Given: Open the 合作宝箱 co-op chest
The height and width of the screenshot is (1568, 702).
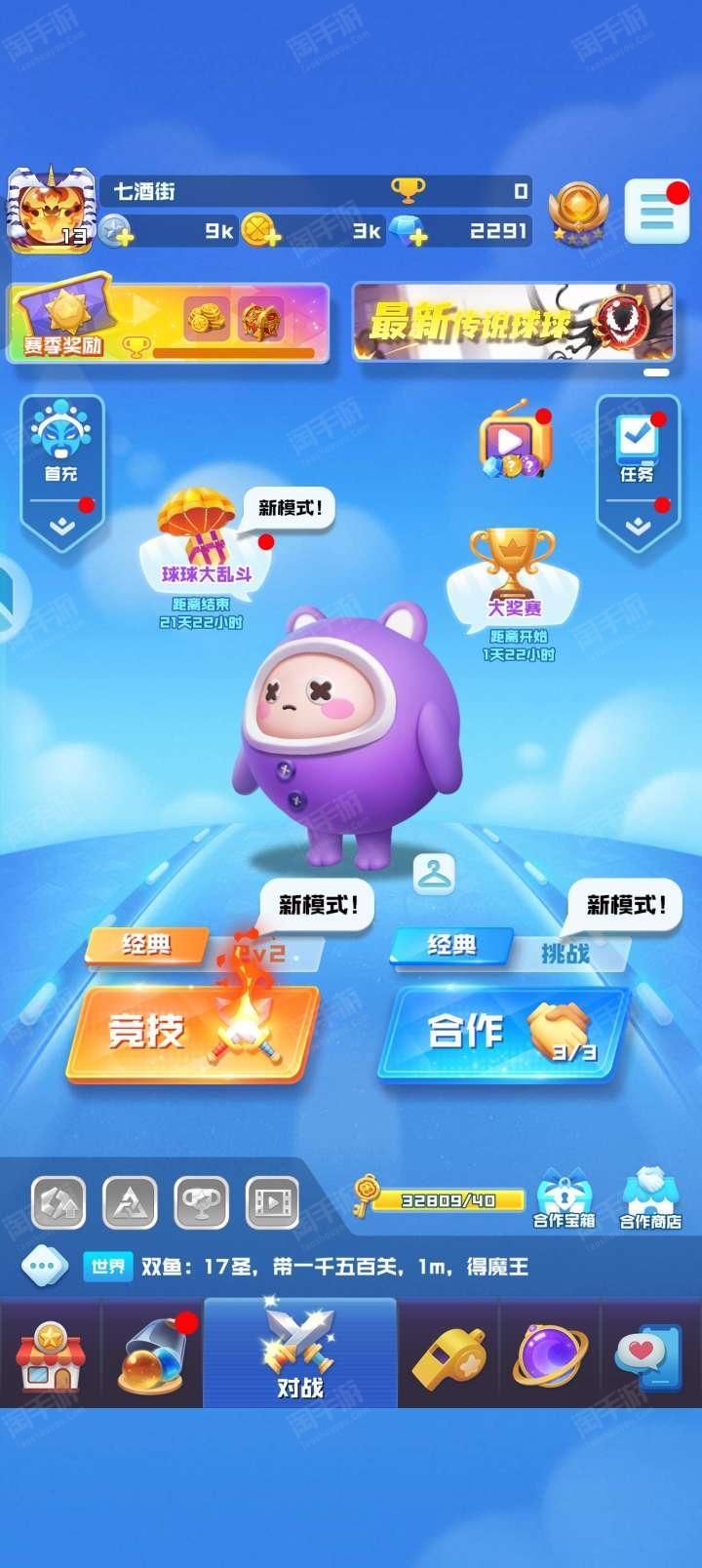Looking at the screenshot, I should point(564,1199).
